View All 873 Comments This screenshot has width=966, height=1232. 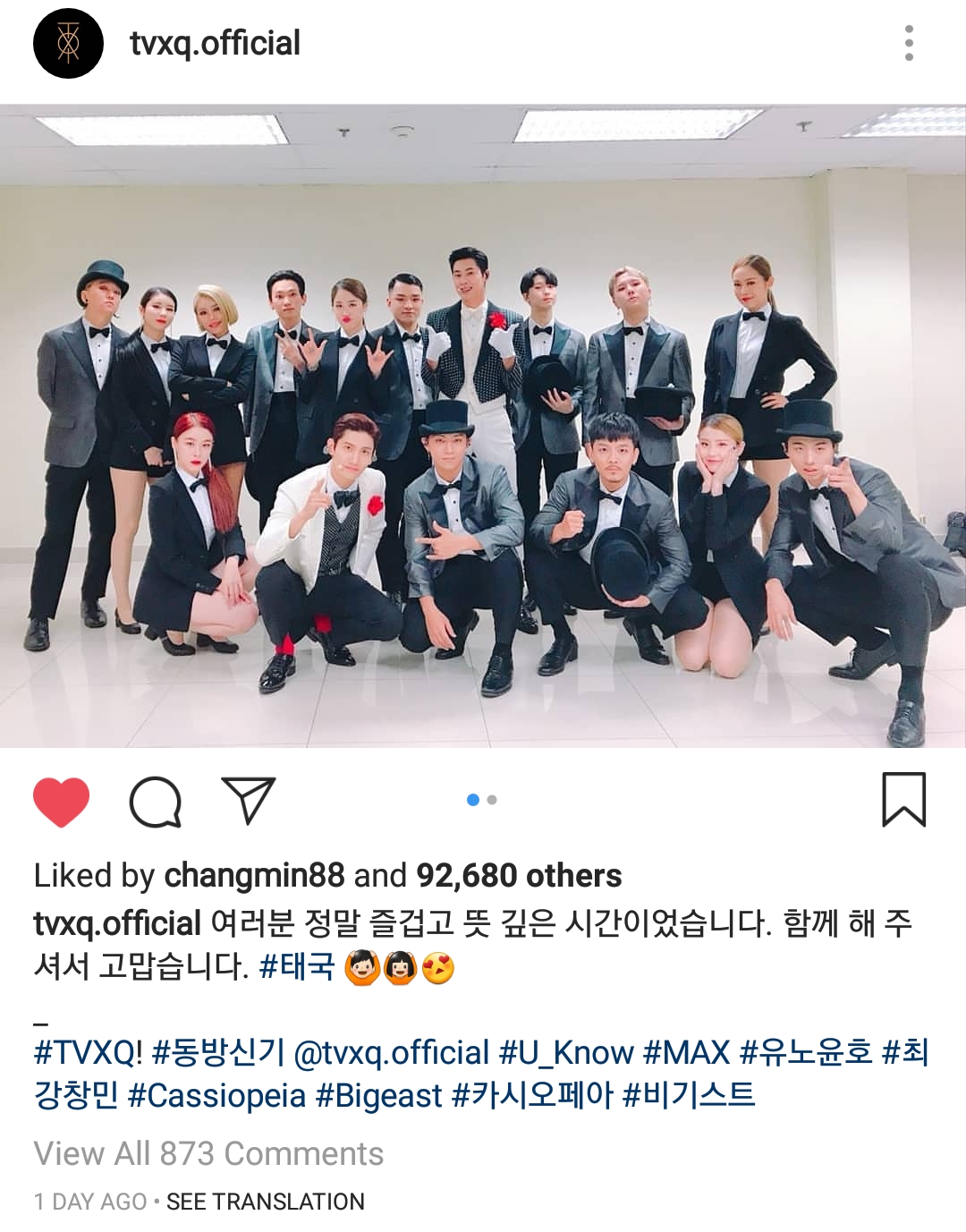(x=208, y=1153)
